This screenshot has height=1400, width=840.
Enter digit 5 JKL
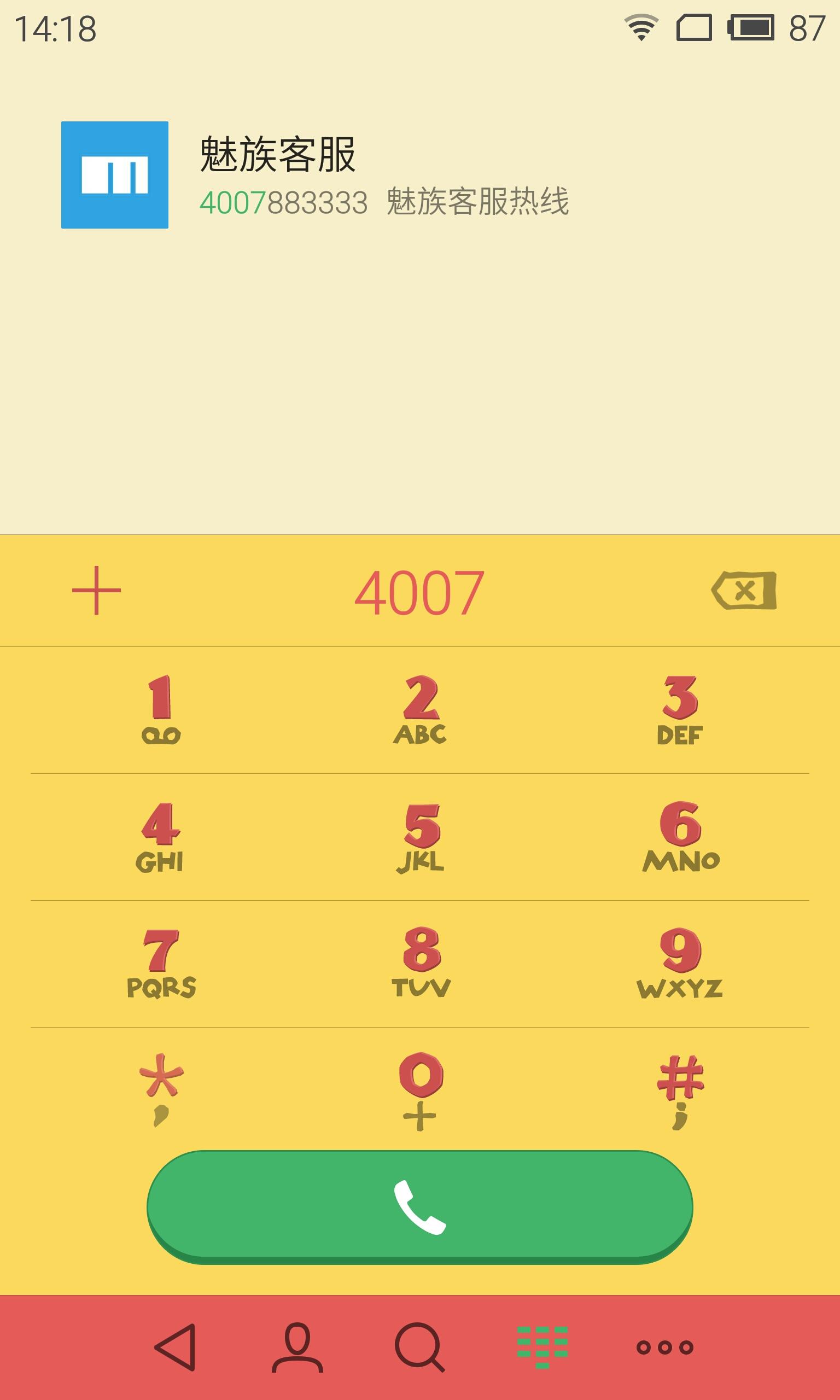pyautogui.click(x=420, y=837)
